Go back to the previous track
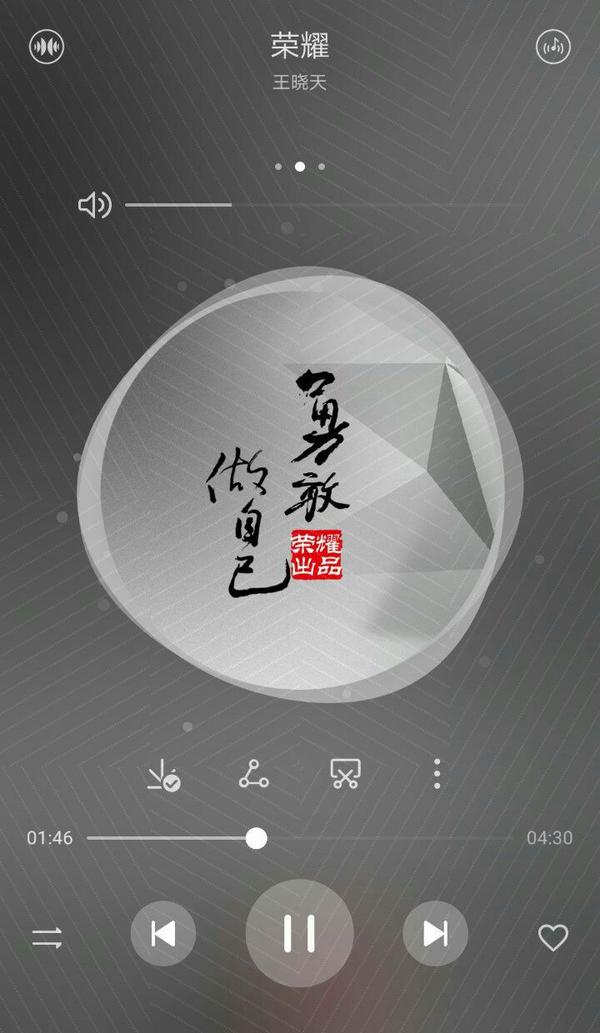Image resolution: width=600 pixels, height=1033 pixels. click(163, 933)
